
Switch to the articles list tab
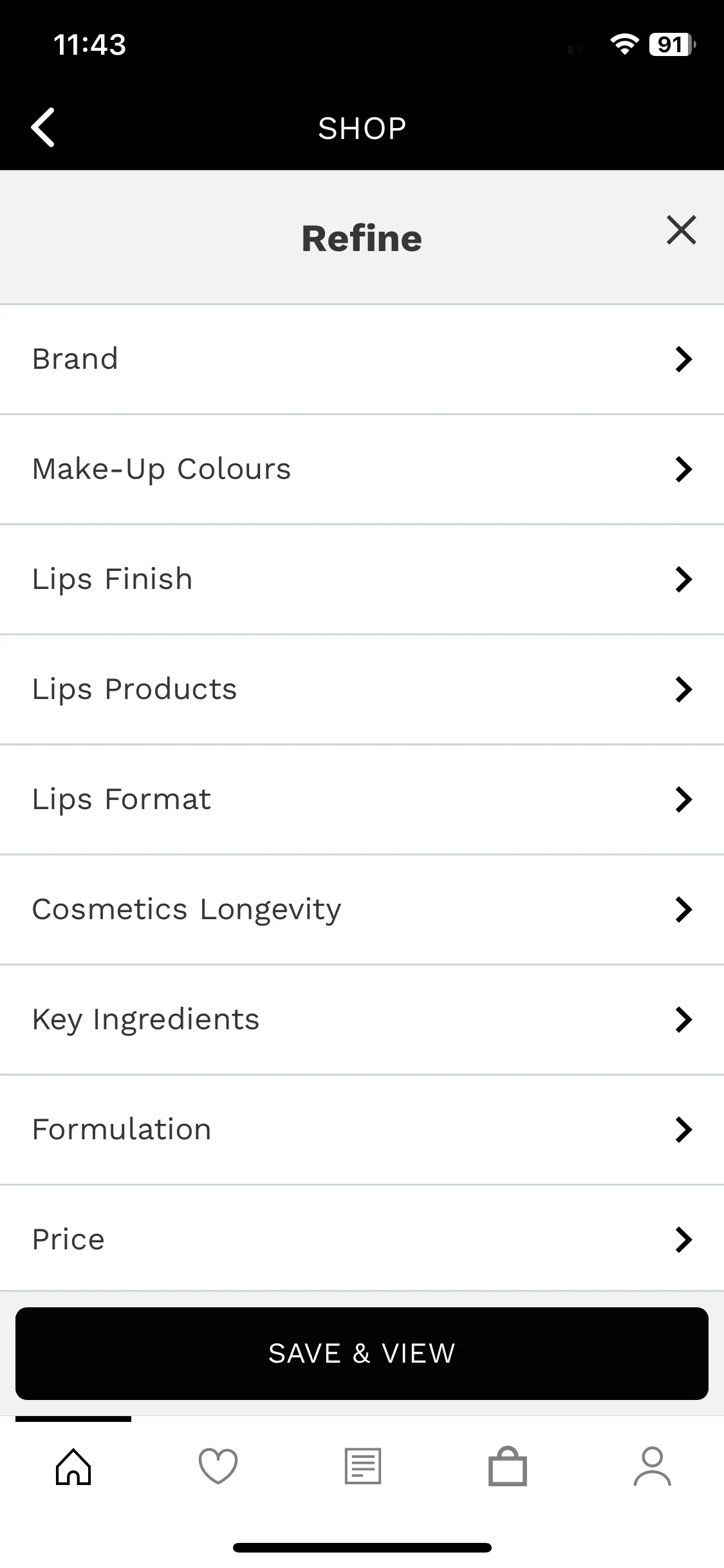[363, 1466]
